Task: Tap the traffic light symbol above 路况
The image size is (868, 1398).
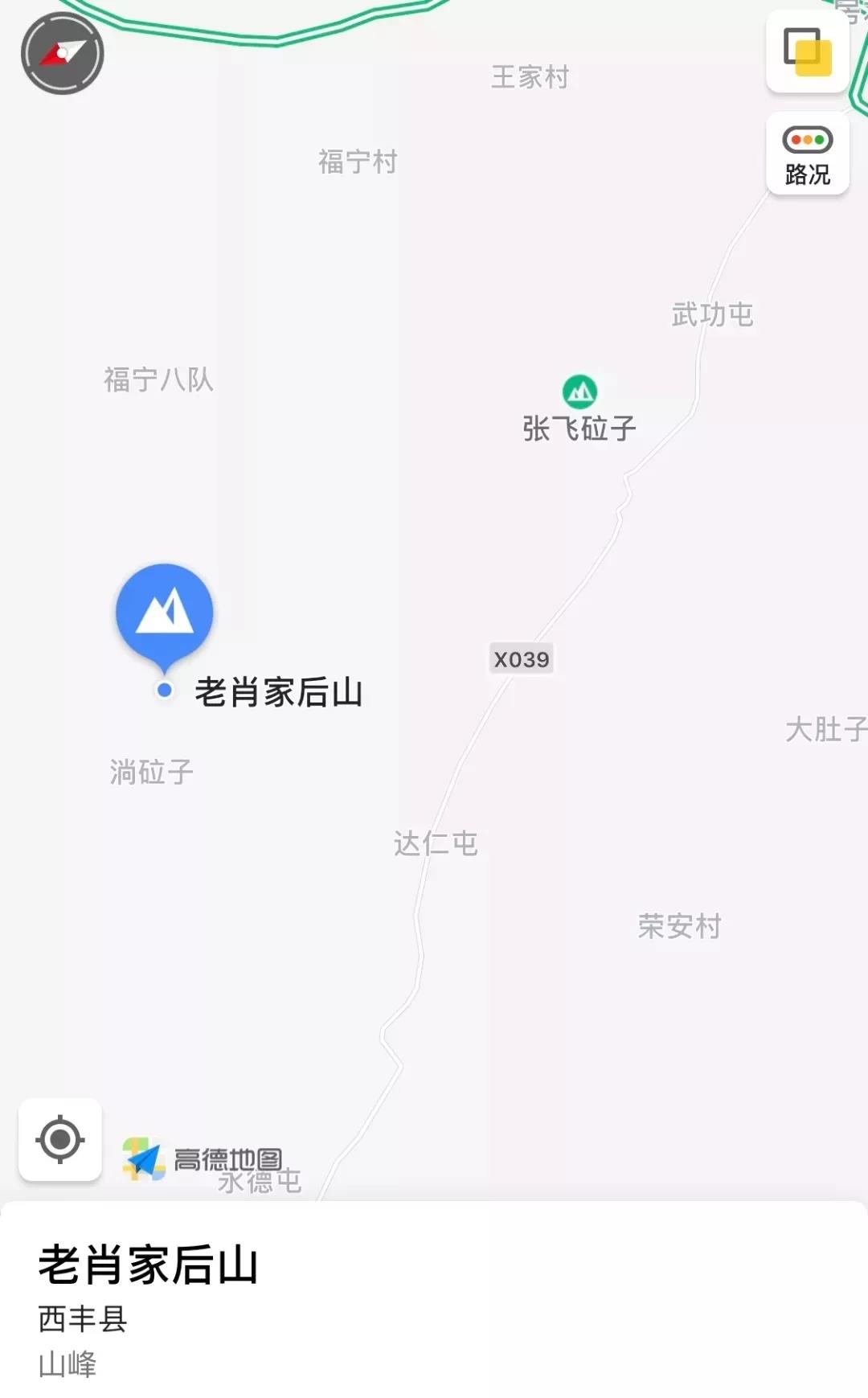Action: click(807, 138)
